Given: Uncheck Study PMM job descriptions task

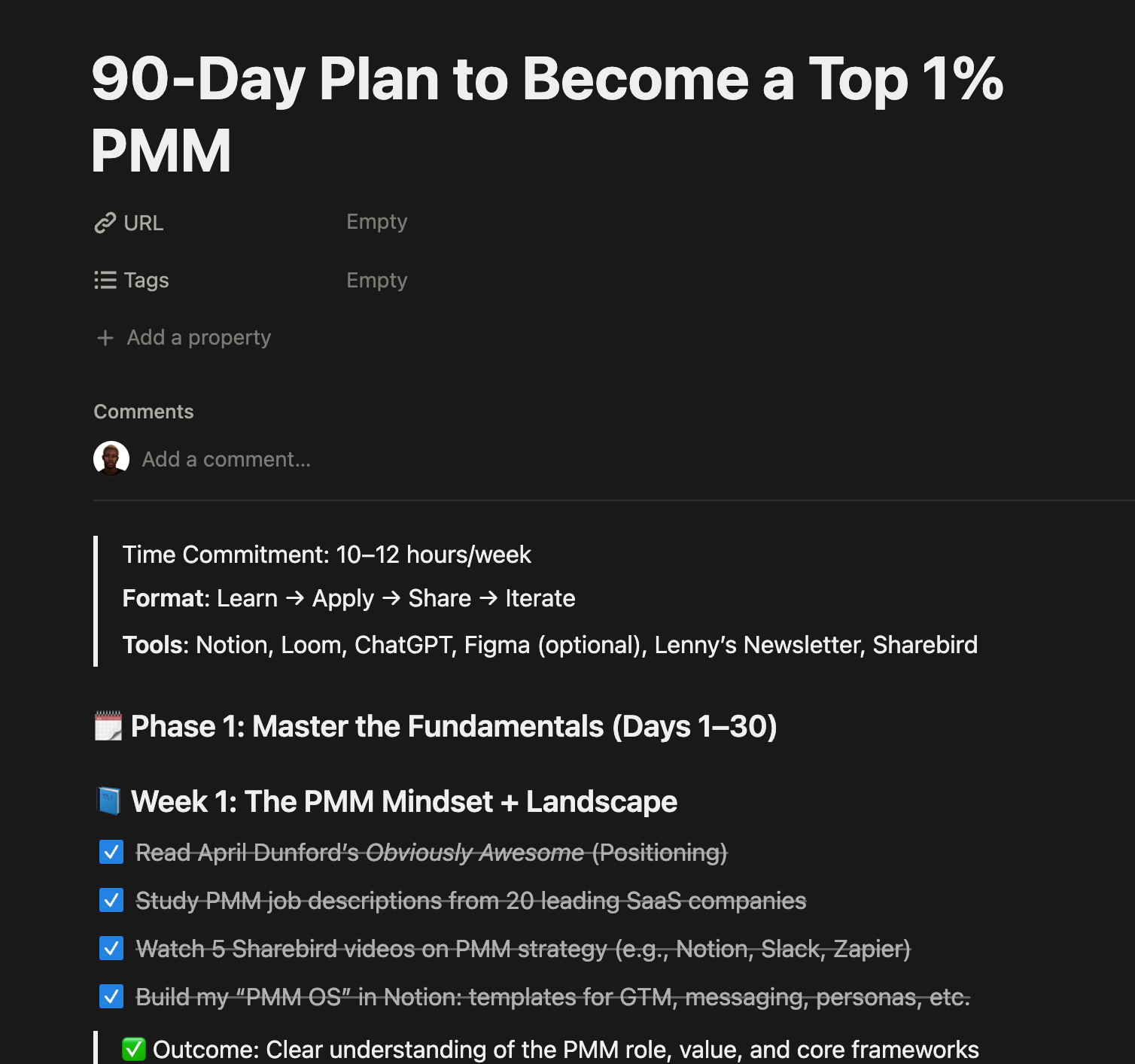Looking at the screenshot, I should point(111,901).
